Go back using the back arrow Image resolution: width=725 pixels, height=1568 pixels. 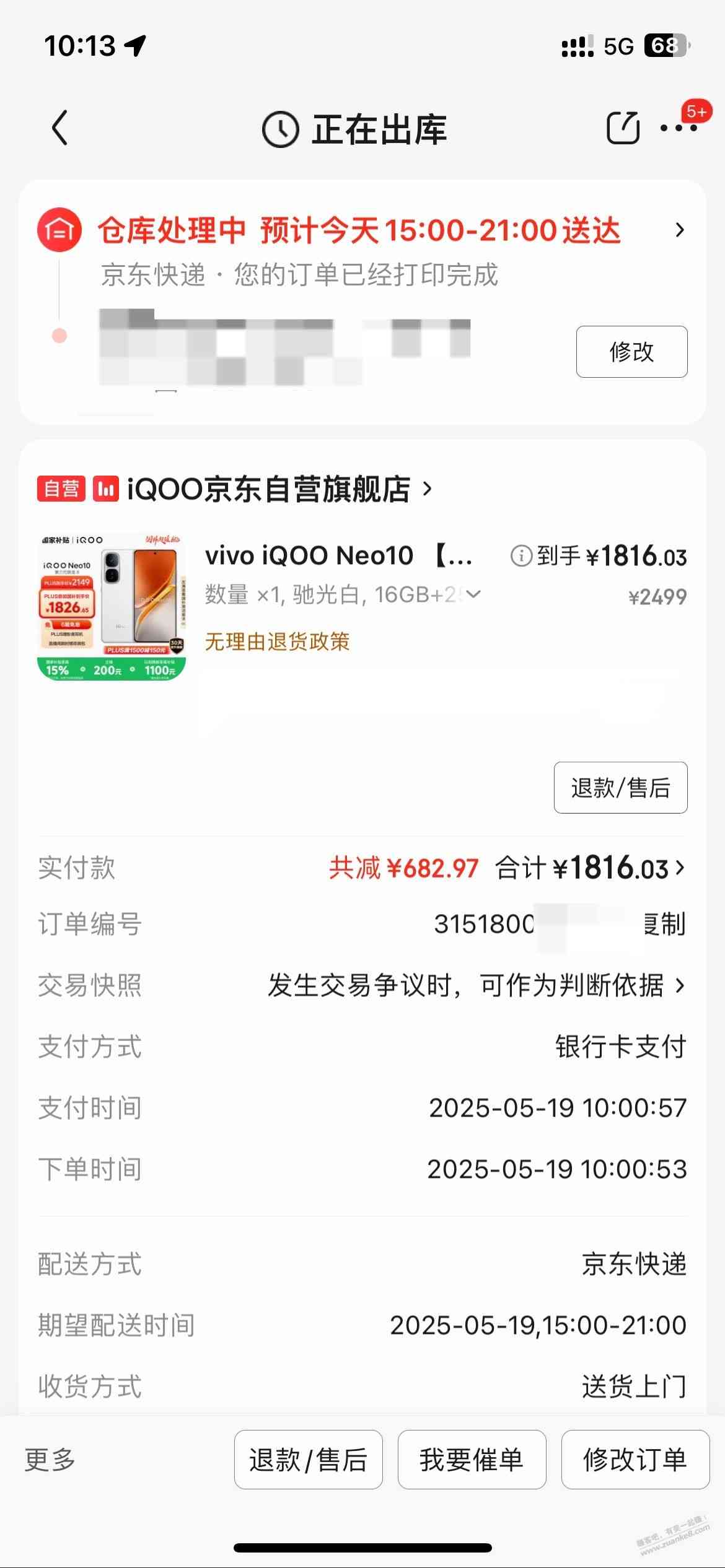59,128
